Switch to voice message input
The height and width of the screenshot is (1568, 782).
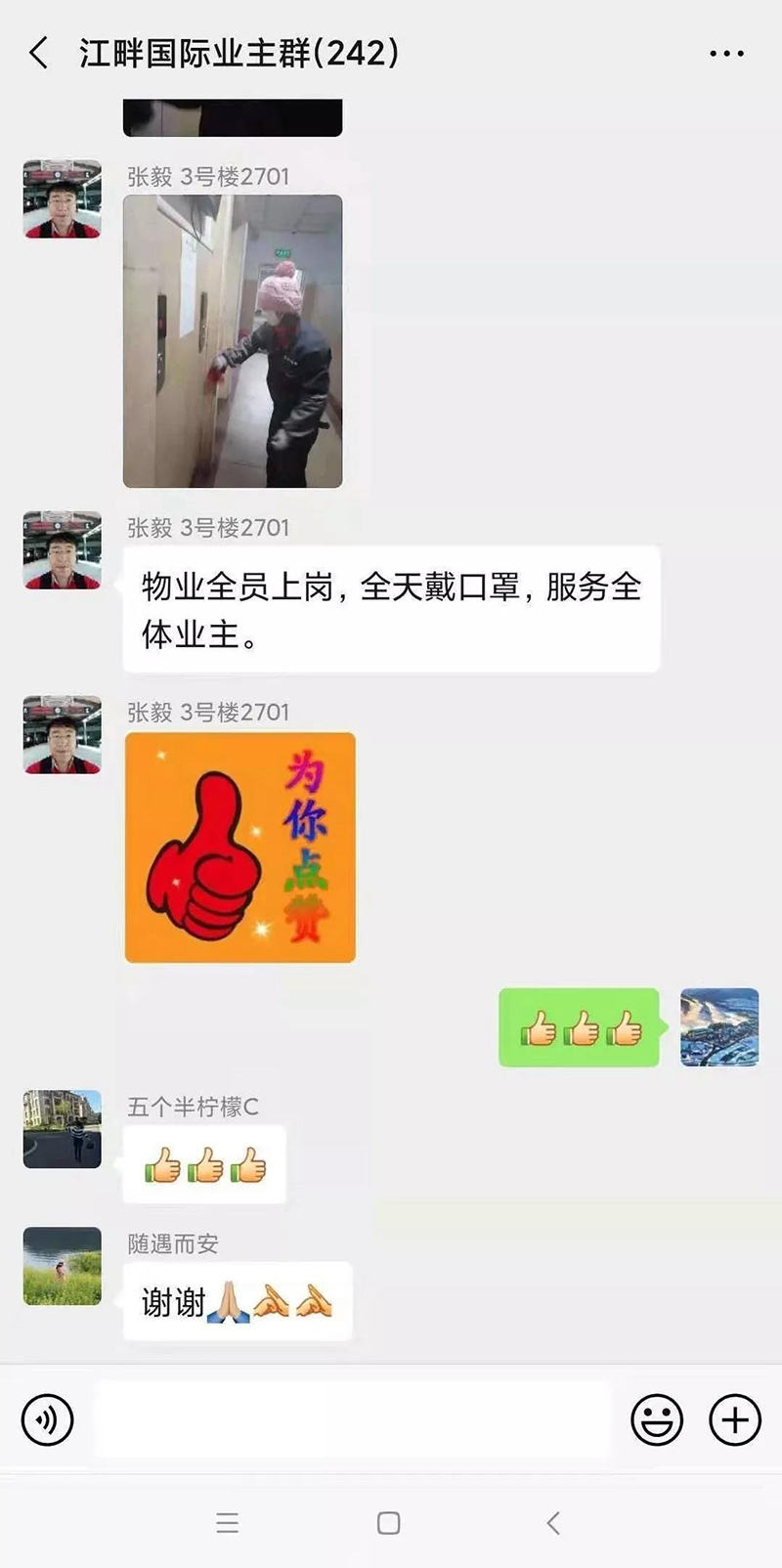(48, 1419)
